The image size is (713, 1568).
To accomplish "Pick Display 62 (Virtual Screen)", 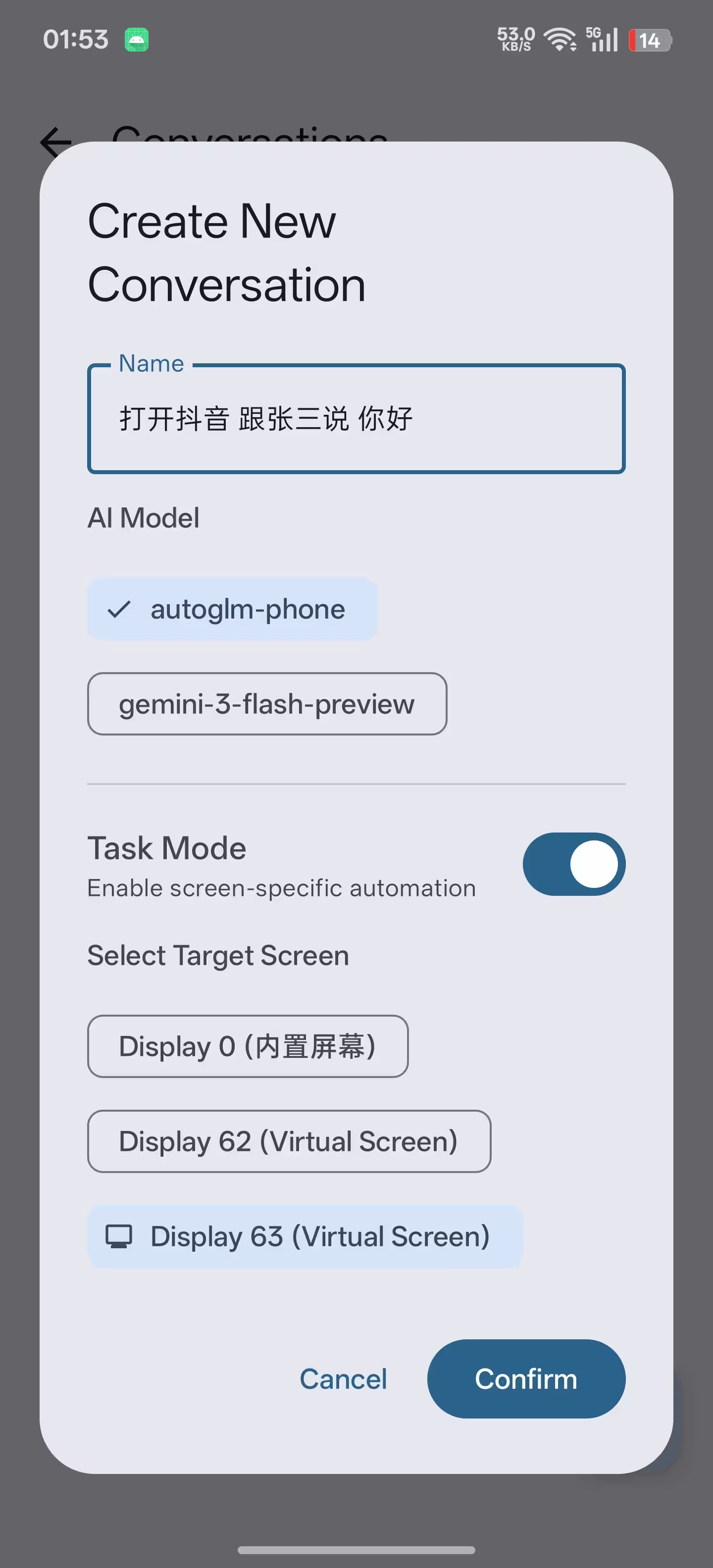I will click(x=289, y=1141).
